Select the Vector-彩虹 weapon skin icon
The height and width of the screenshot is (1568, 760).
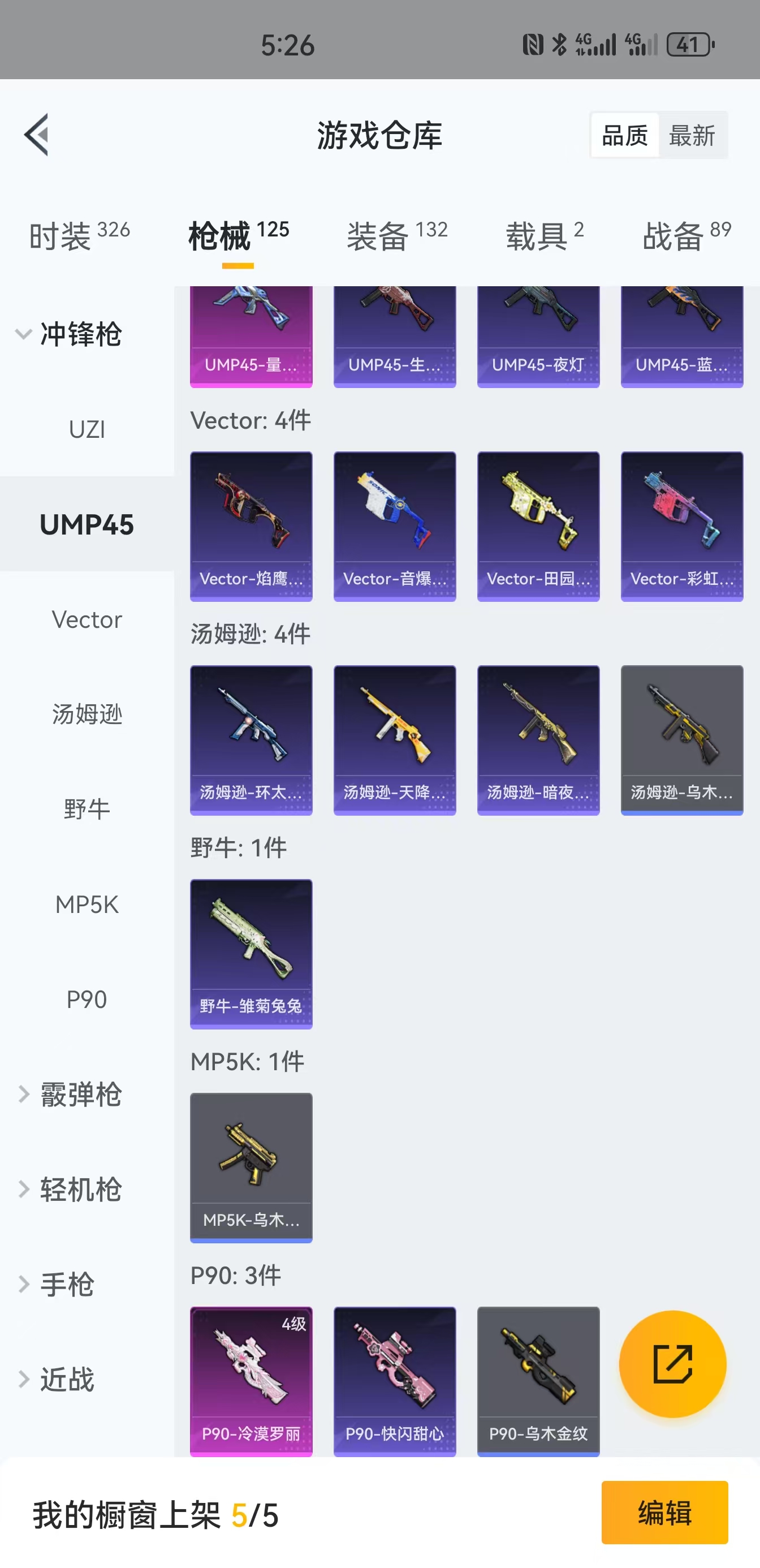[x=681, y=525]
